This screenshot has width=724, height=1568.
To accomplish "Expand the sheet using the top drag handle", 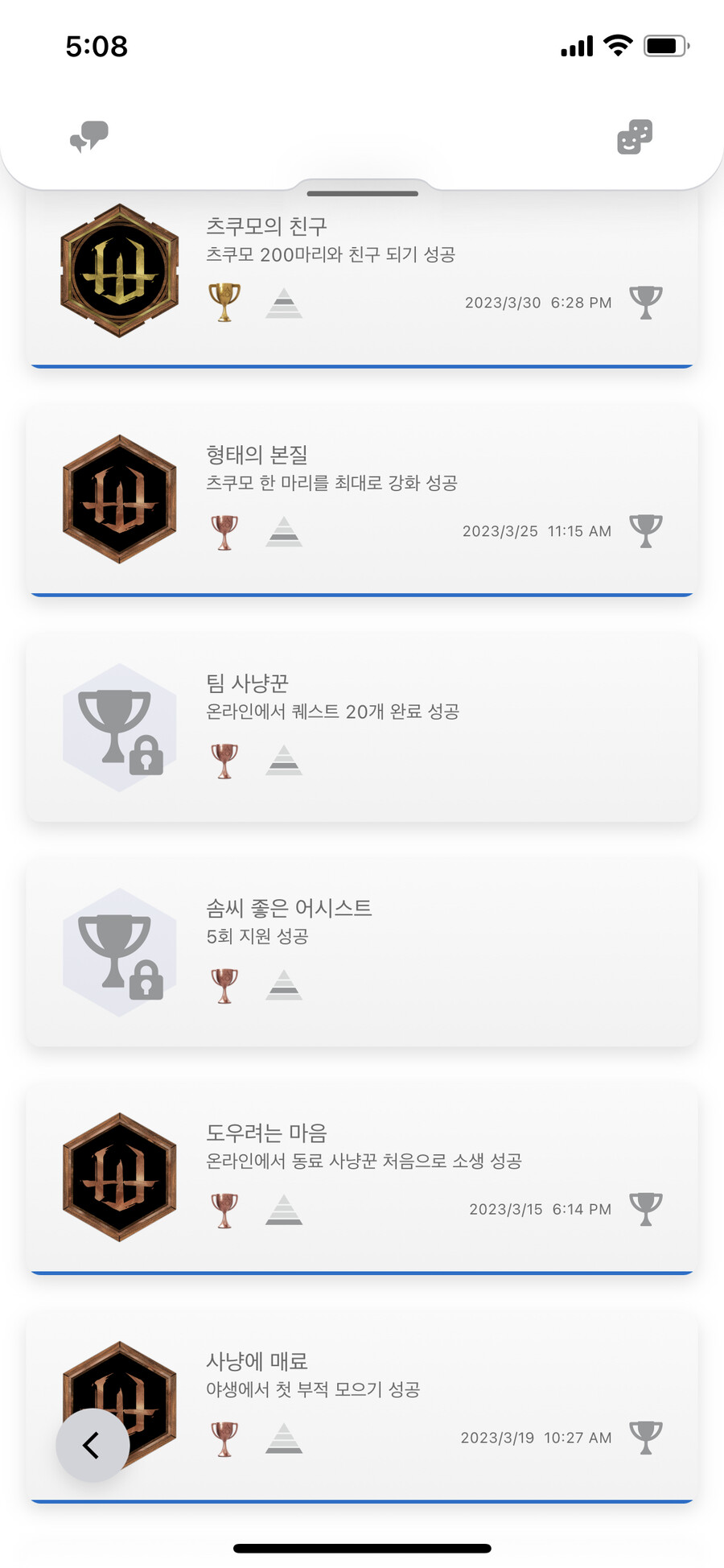I will pyautogui.click(x=362, y=193).
